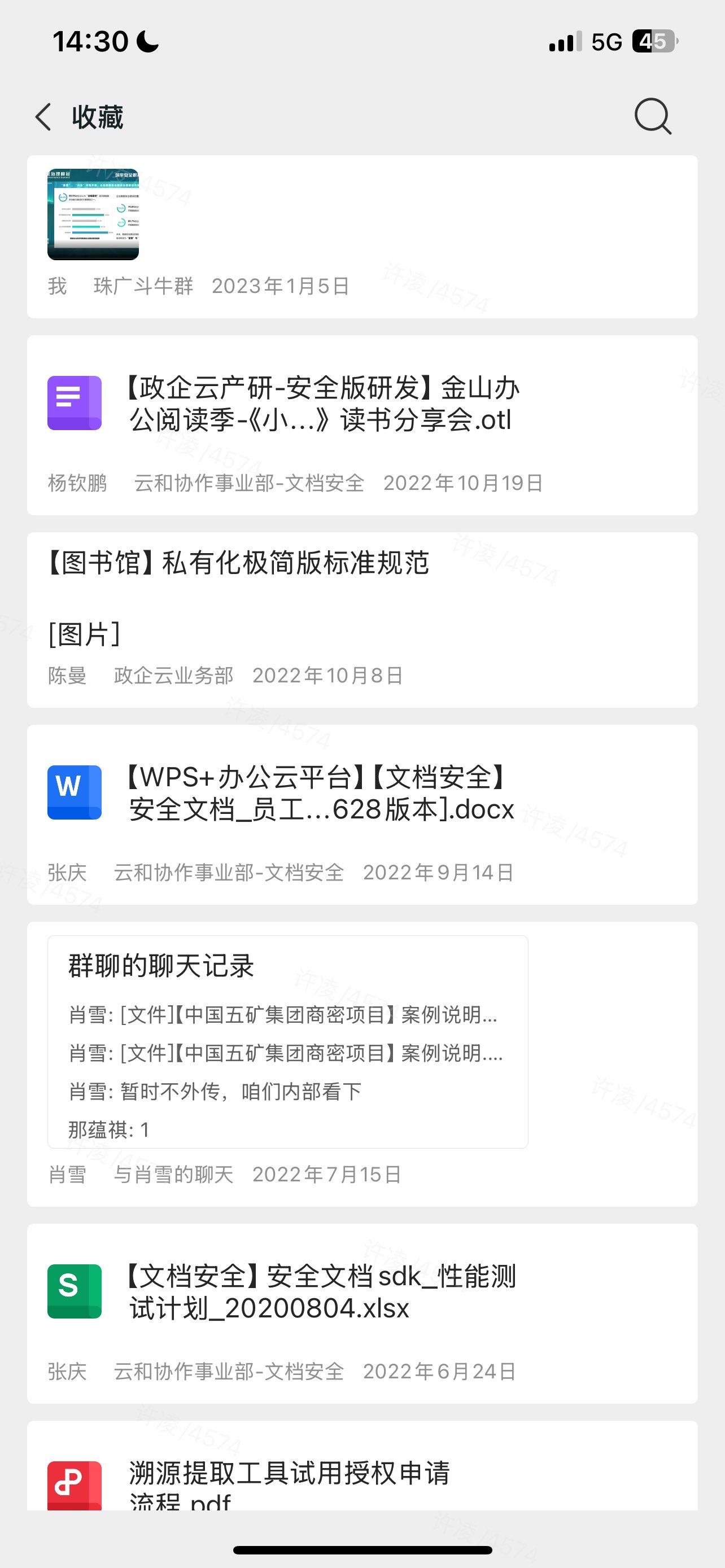Open 群聊的聊天记录 from 肖雪
The height and width of the screenshot is (1568, 725).
tap(287, 1041)
